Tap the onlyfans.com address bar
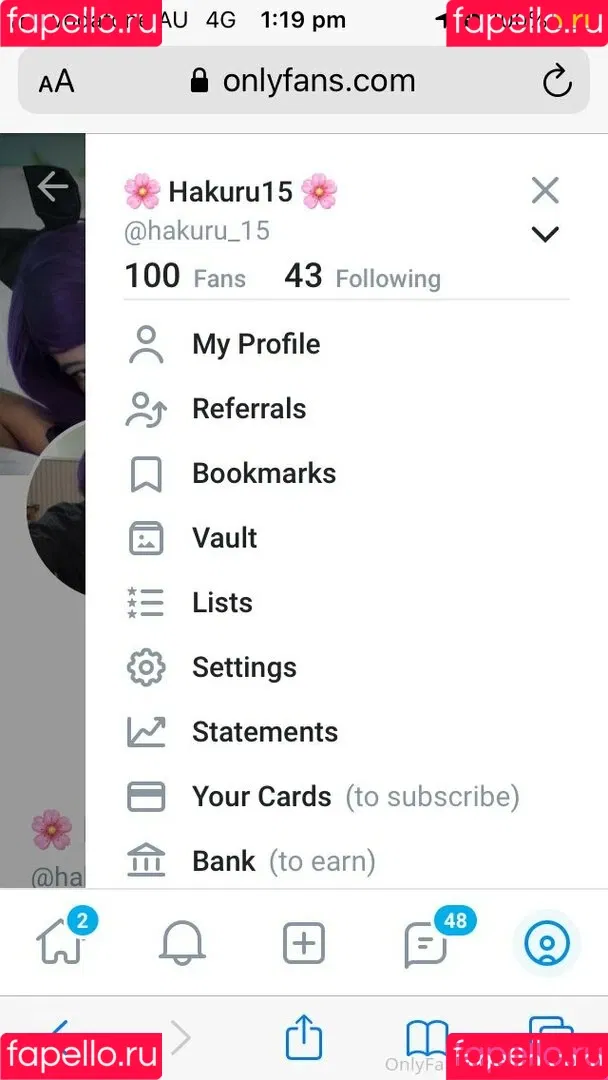The height and width of the screenshot is (1080, 608). point(303,81)
